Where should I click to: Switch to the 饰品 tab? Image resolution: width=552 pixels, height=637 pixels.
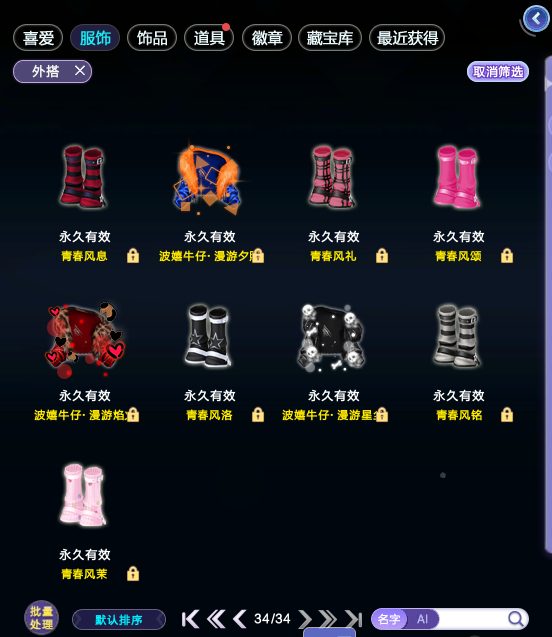tap(152, 38)
